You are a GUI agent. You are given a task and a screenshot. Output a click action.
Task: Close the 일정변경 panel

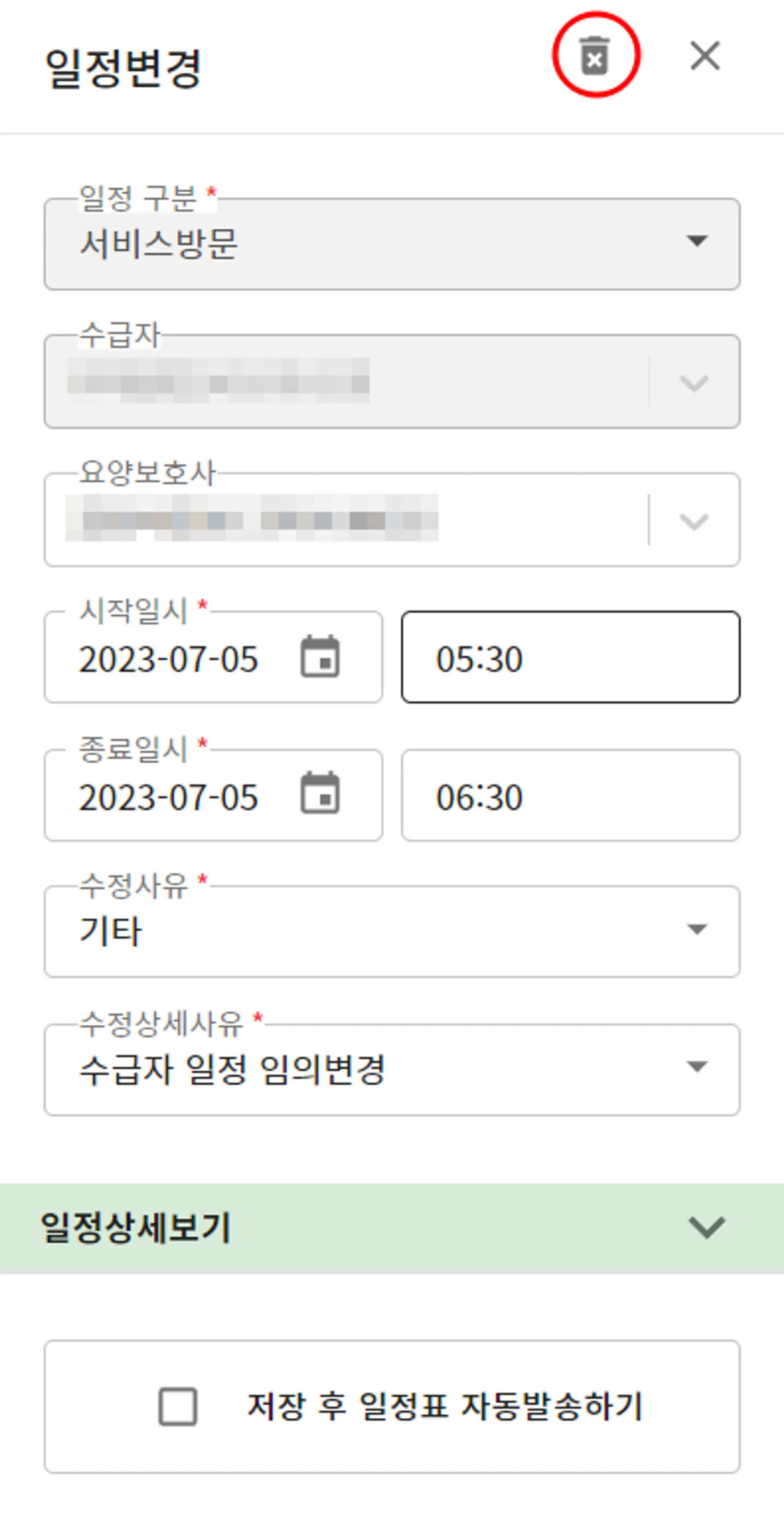coord(705,56)
